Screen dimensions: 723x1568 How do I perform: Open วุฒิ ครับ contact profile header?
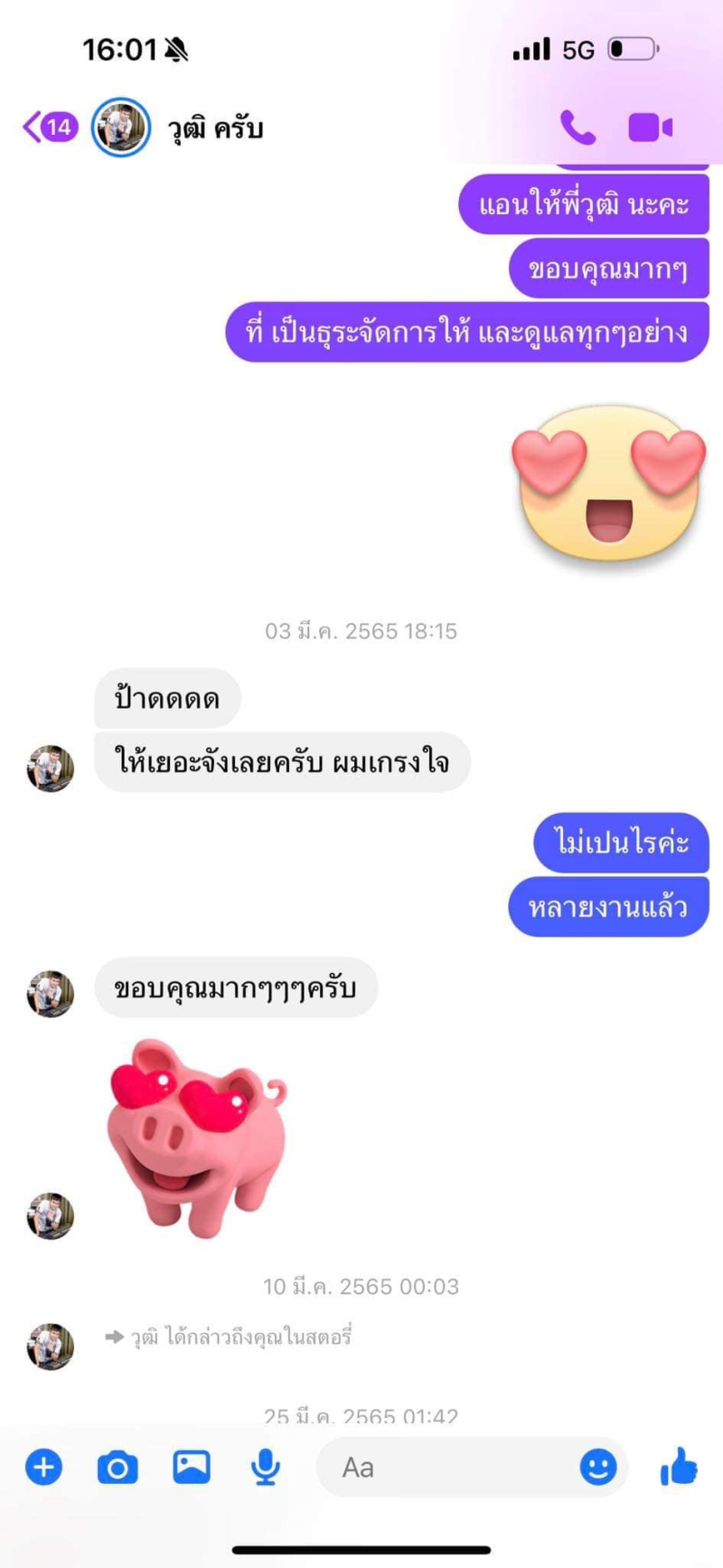[x=213, y=128]
